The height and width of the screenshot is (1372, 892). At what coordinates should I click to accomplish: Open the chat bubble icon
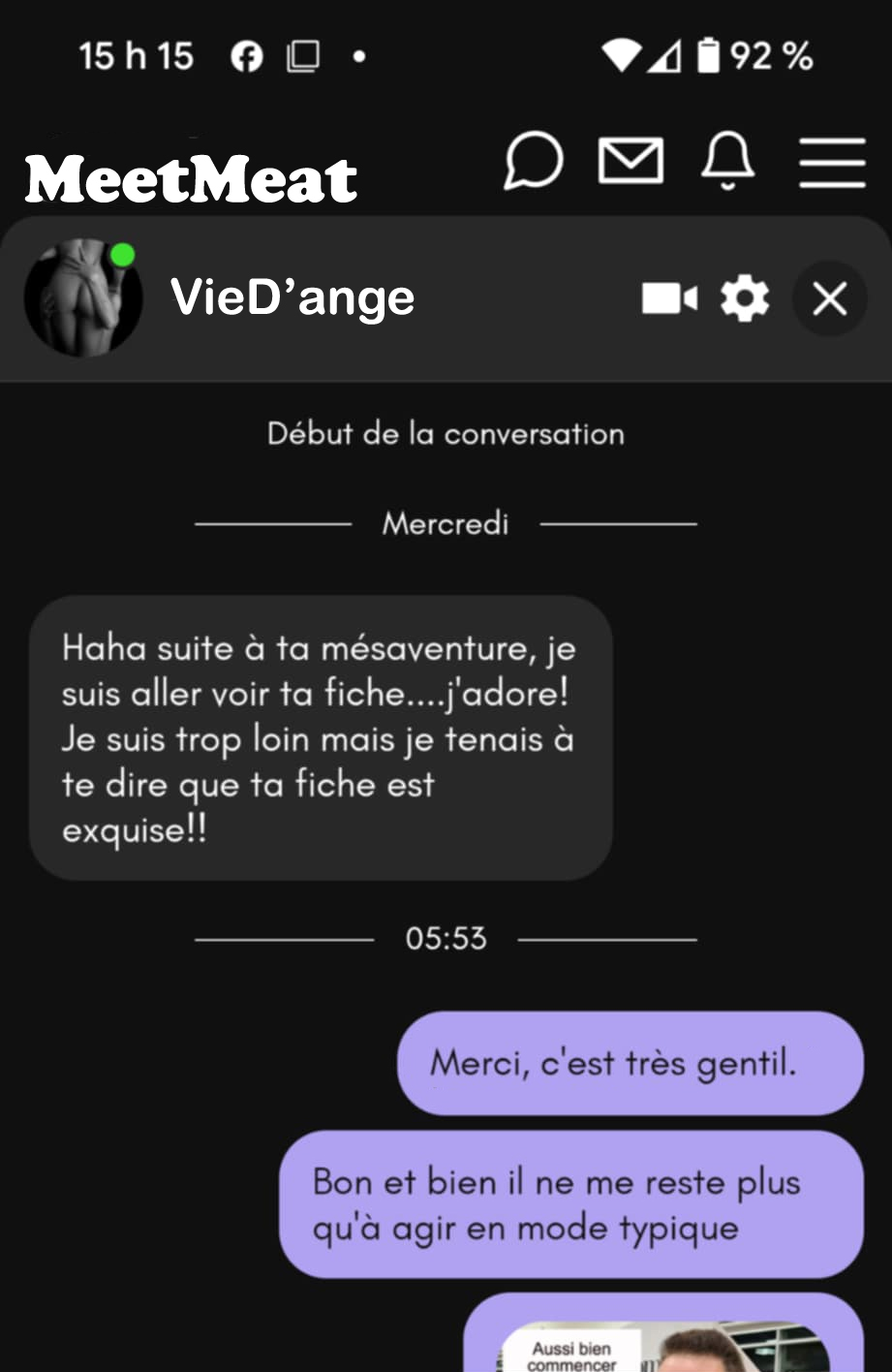pyautogui.click(x=533, y=161)
